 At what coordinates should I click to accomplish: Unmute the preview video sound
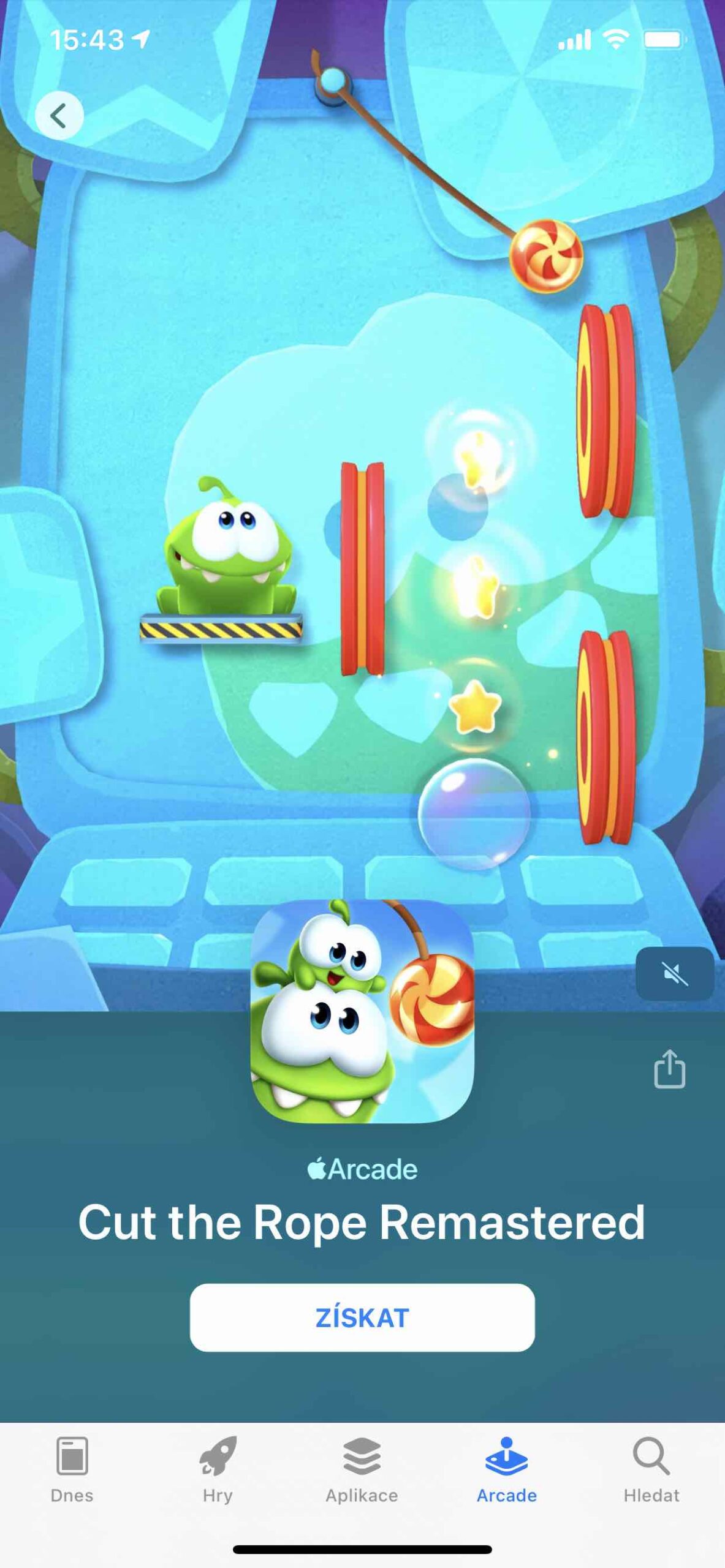[x=674, y=973]
